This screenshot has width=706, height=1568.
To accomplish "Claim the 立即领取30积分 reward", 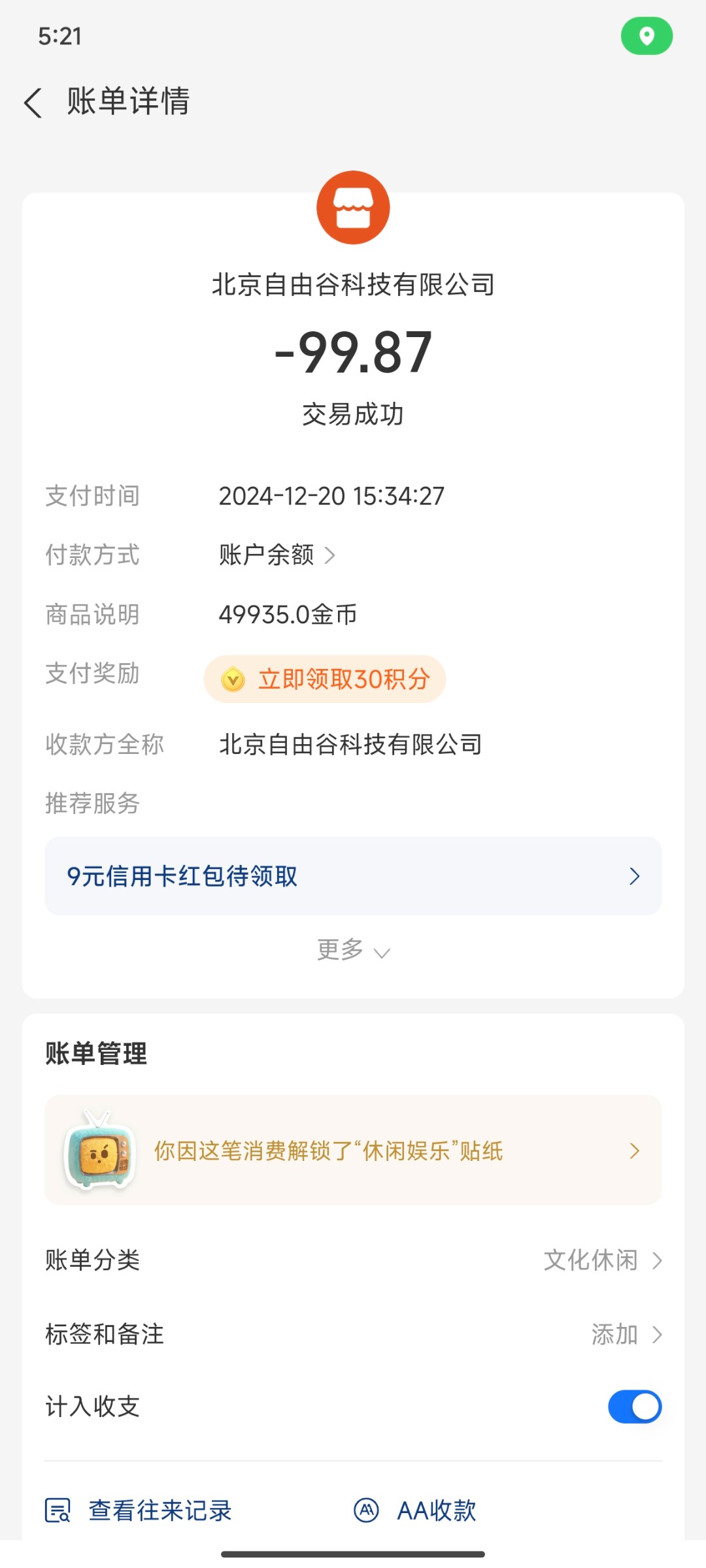I will click(x=325, y=679).
